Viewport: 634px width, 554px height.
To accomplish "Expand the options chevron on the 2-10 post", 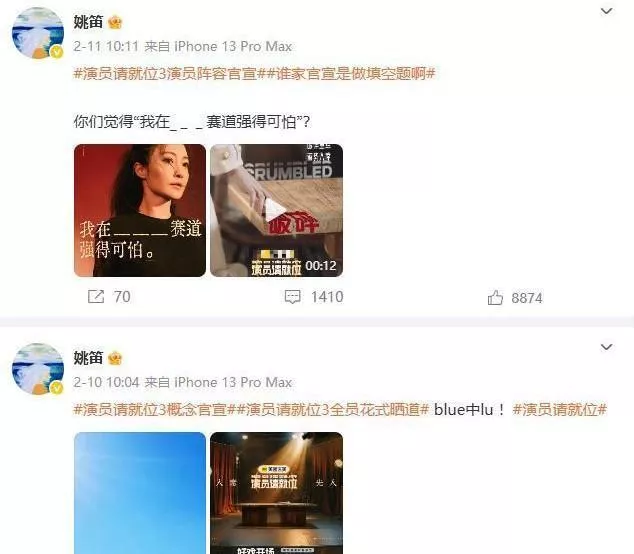I will [606, 347].
